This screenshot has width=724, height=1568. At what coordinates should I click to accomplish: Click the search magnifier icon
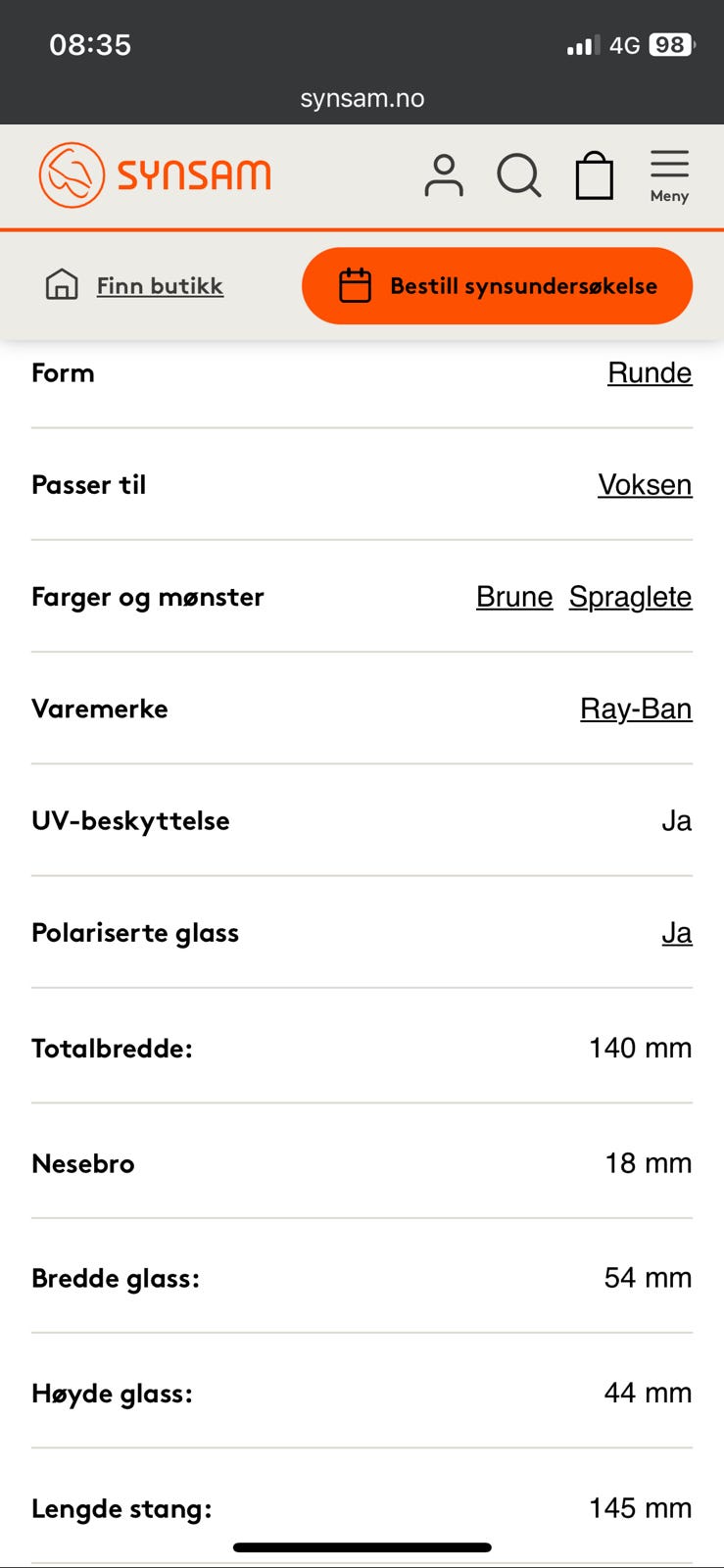pos(519,174)
